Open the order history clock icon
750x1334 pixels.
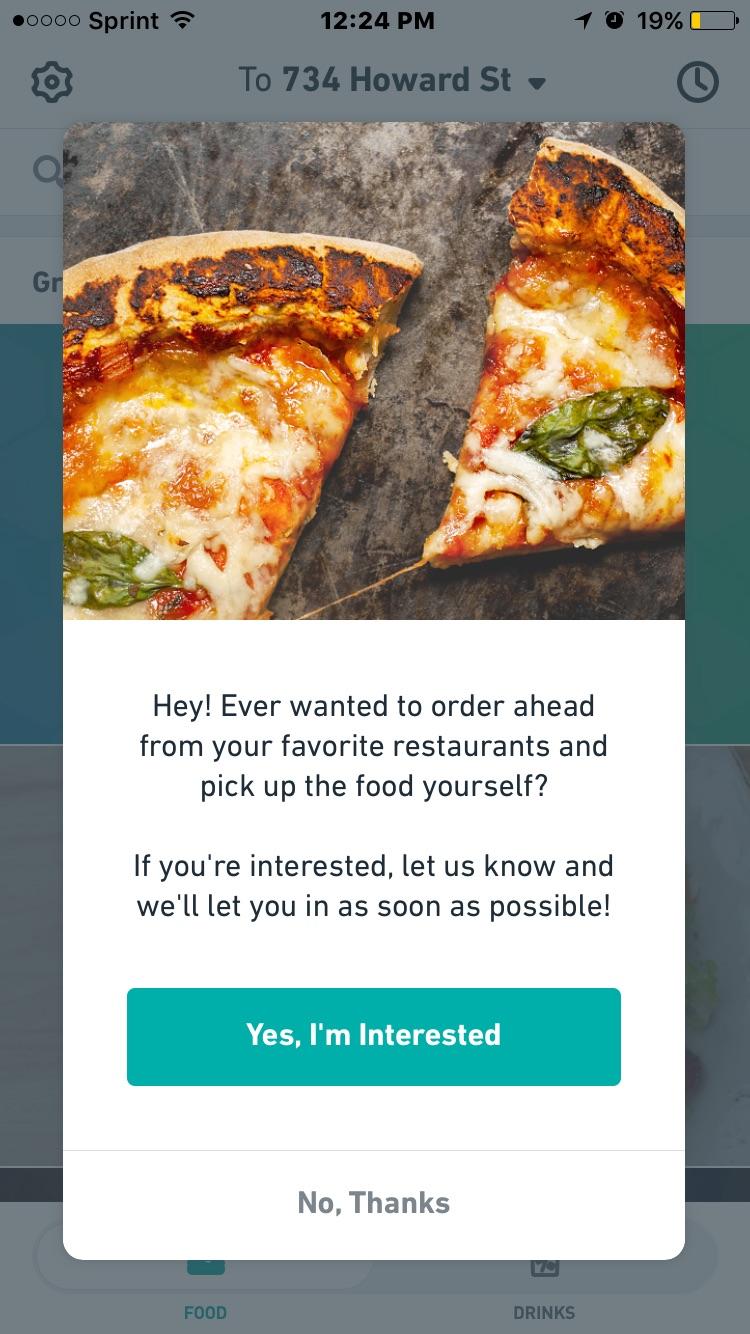click(698, 82)
